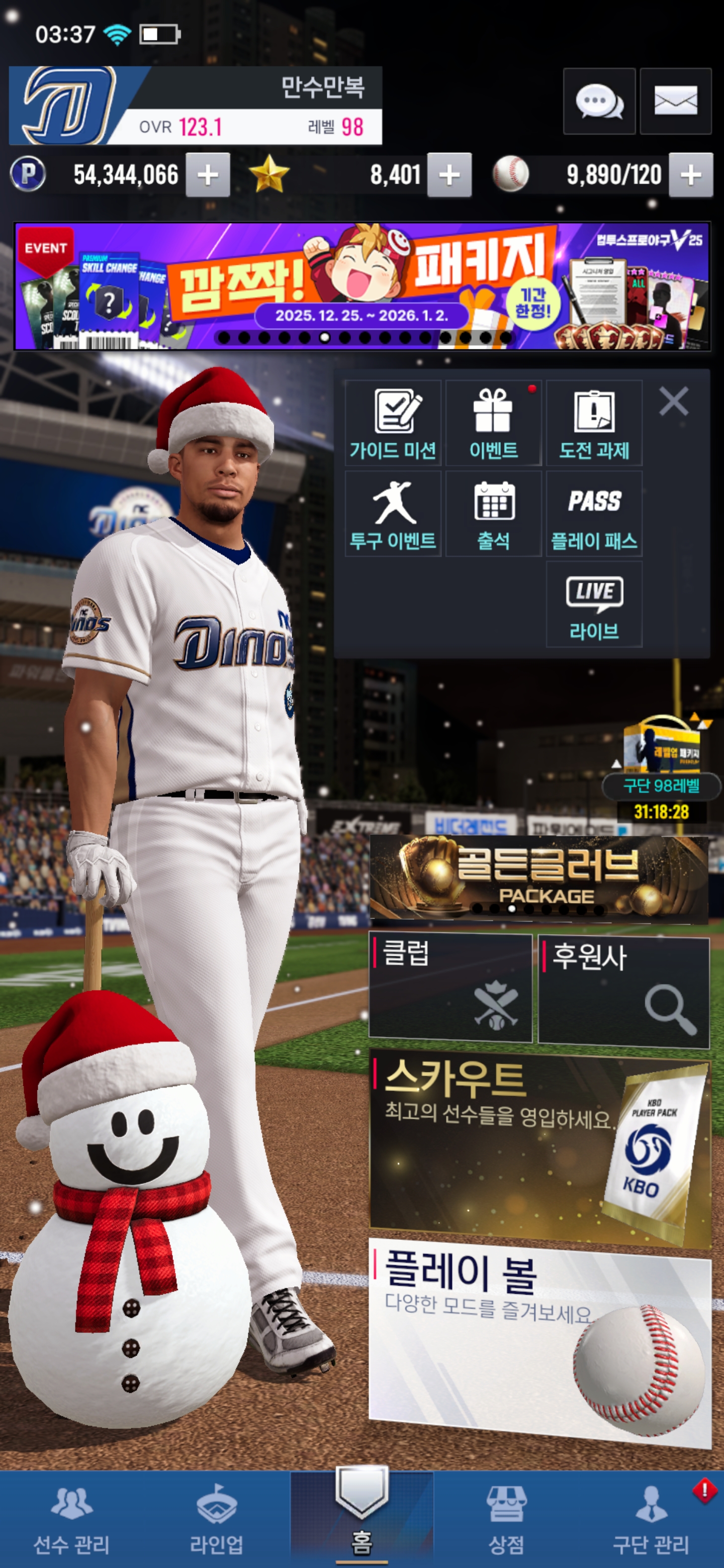Open the mailbox envelope icon
Image resolution: width=724 pixels, height=1568 pixels.
pyautogui.click(x=675, y=101)
